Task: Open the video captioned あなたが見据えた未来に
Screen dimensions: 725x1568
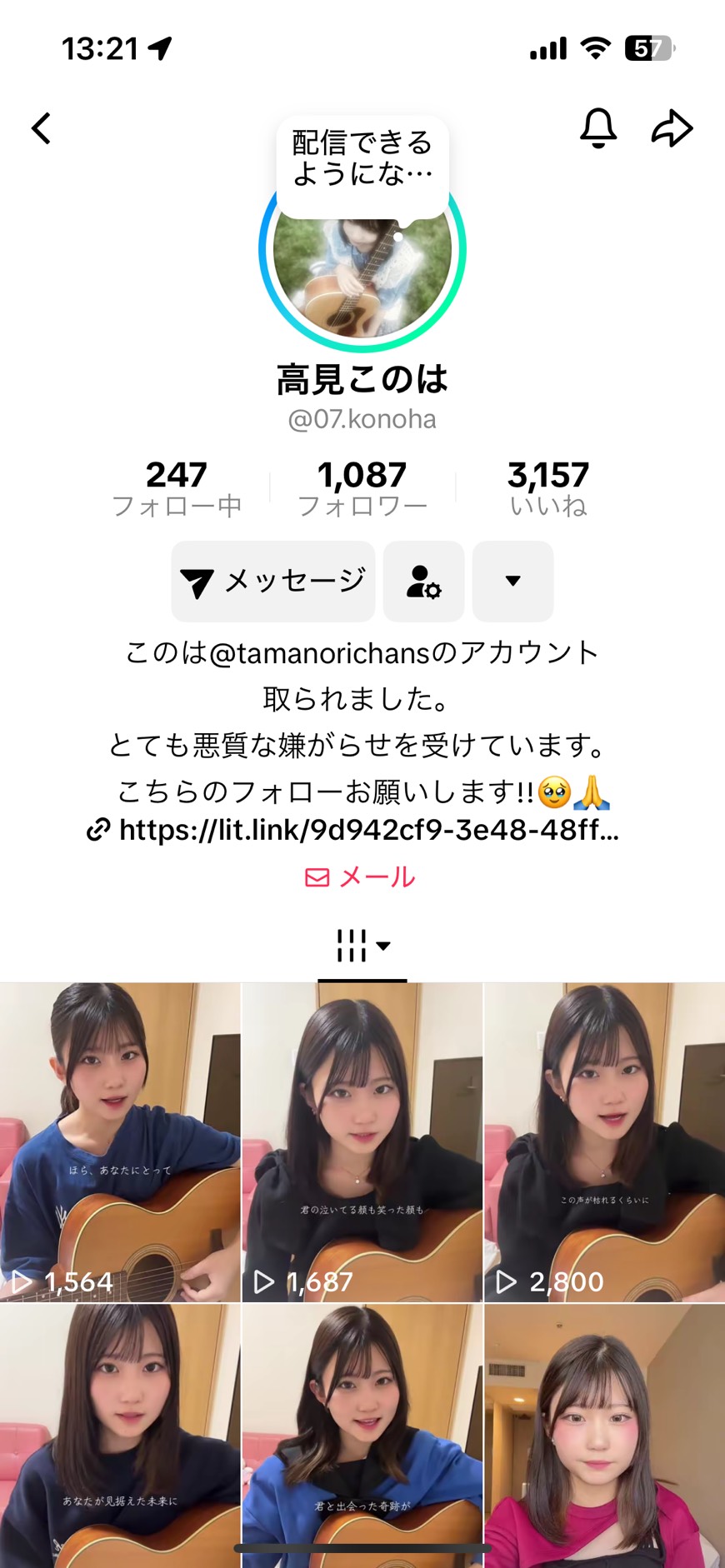Action: pyautogui.click(x=120, y=1433)
